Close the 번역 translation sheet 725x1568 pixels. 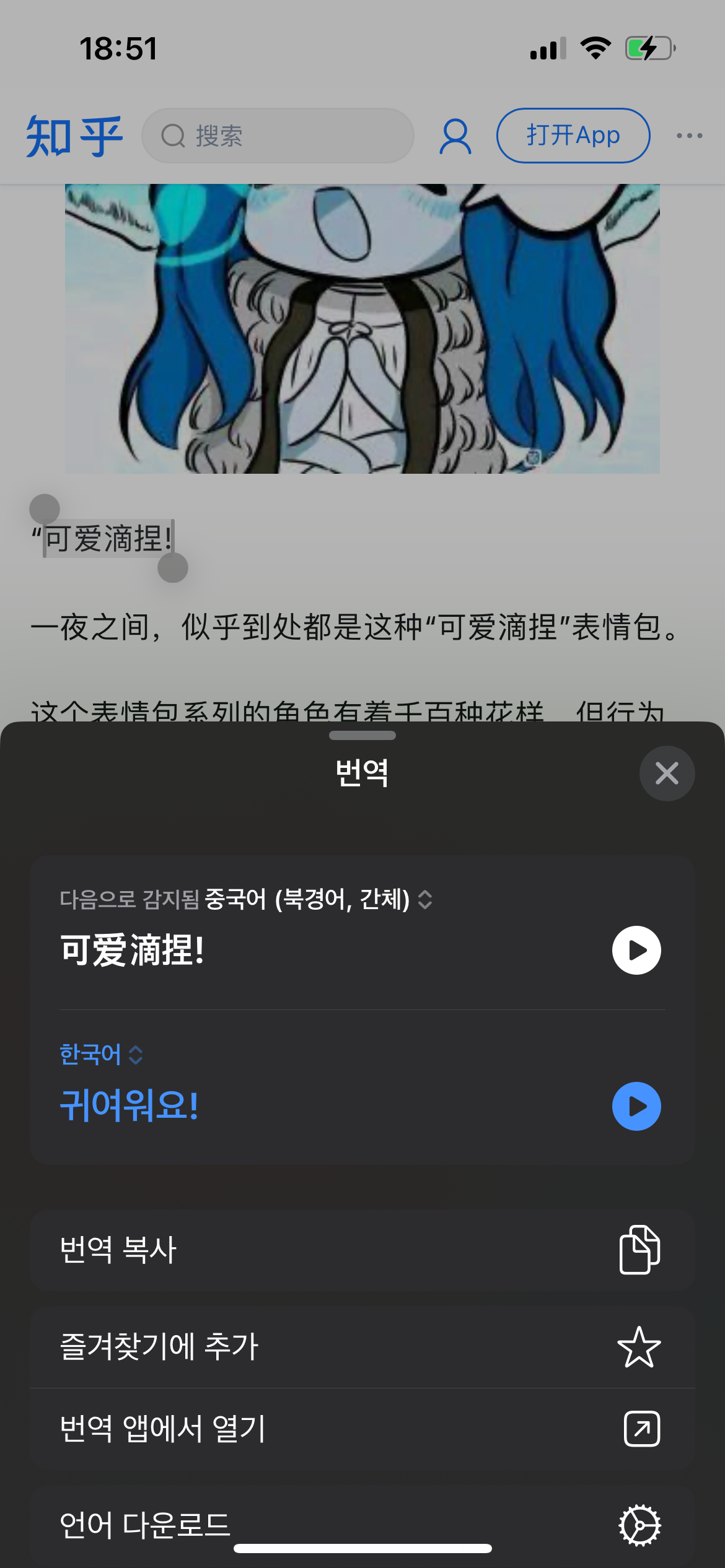pos(667,773)
